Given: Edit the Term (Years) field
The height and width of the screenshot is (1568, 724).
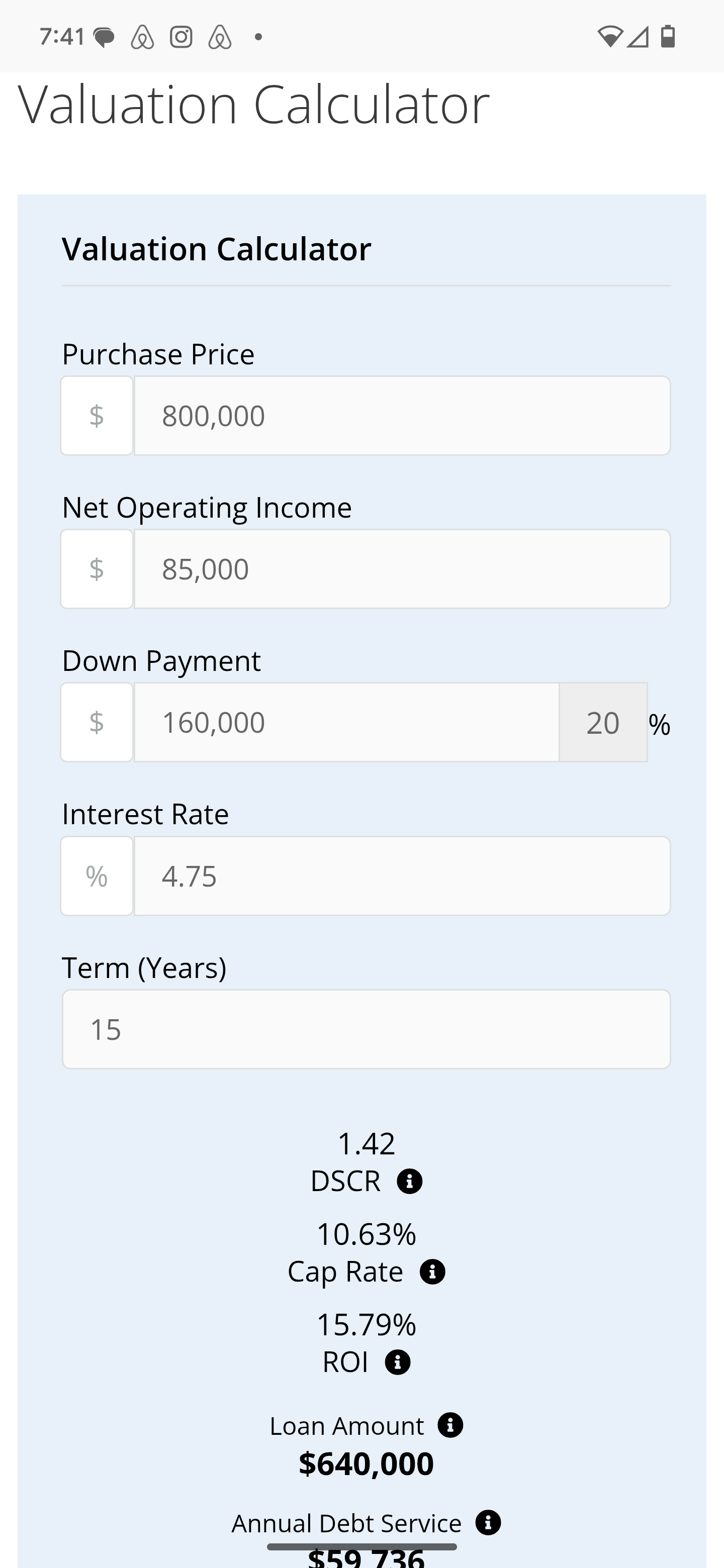Looking at the screenshot, I should (366, 1029).
